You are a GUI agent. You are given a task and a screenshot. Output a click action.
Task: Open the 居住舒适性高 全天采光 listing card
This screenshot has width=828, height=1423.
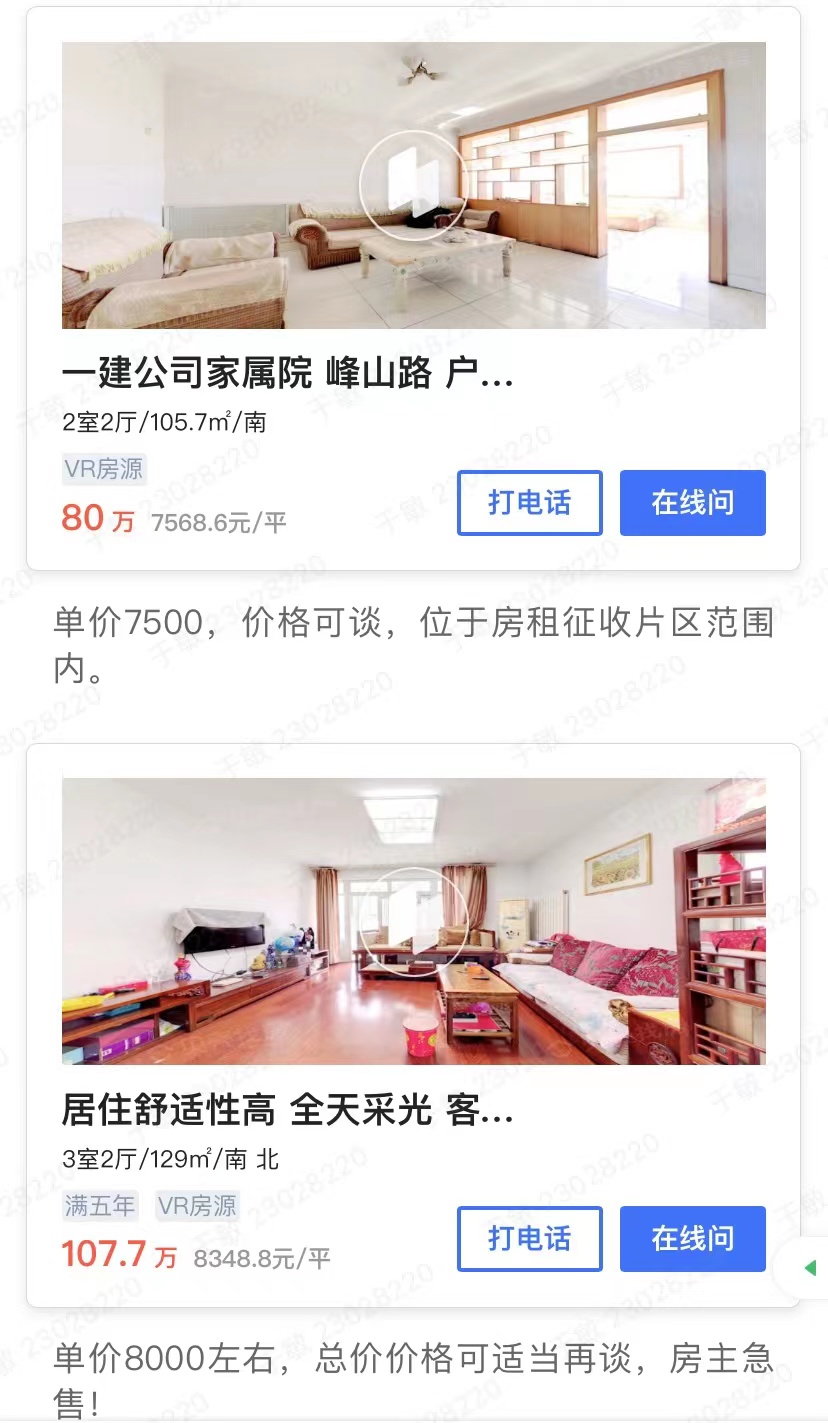(288, 1111)
